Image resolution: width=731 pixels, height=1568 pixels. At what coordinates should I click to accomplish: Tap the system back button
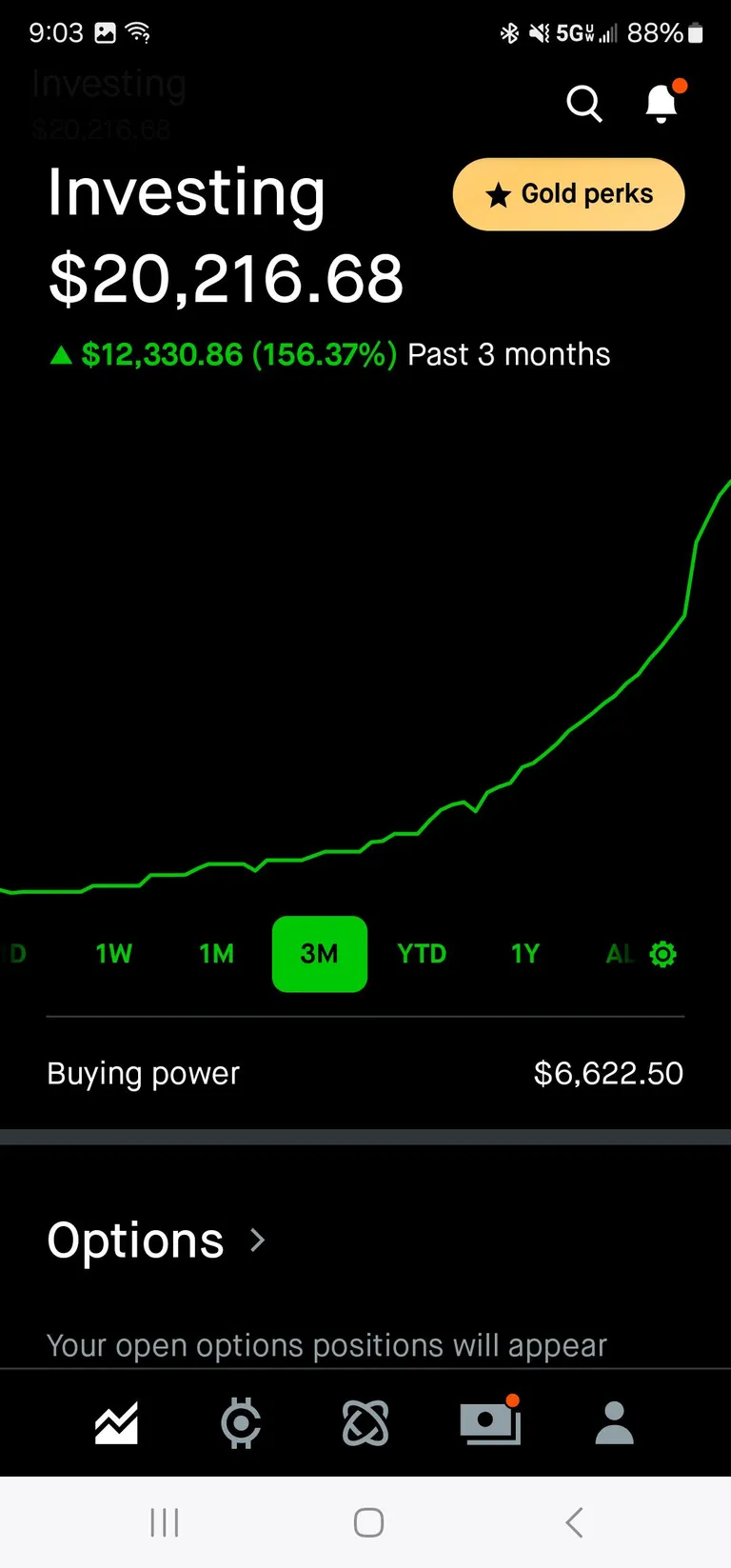[x=574, y=1522]
